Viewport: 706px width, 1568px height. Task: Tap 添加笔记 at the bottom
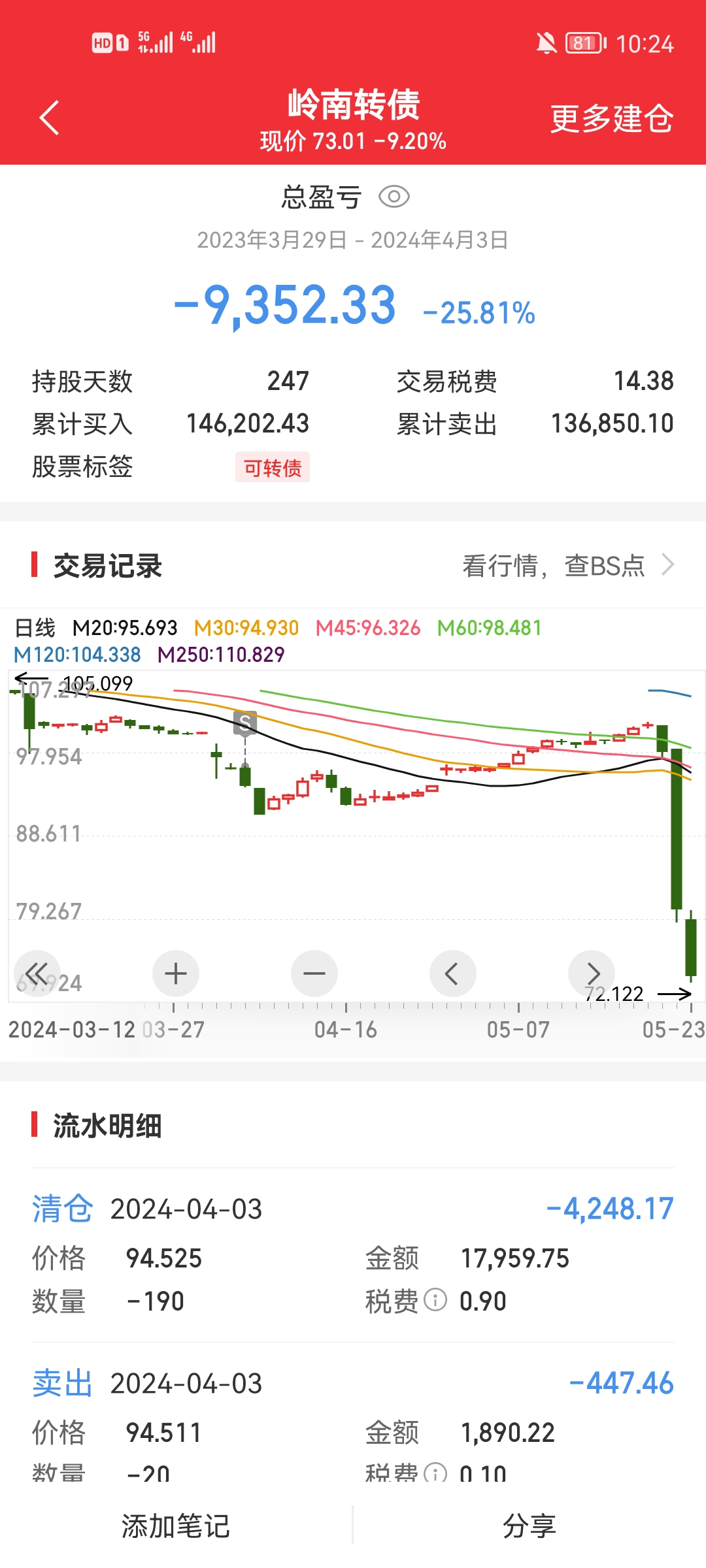[176, 1526]
